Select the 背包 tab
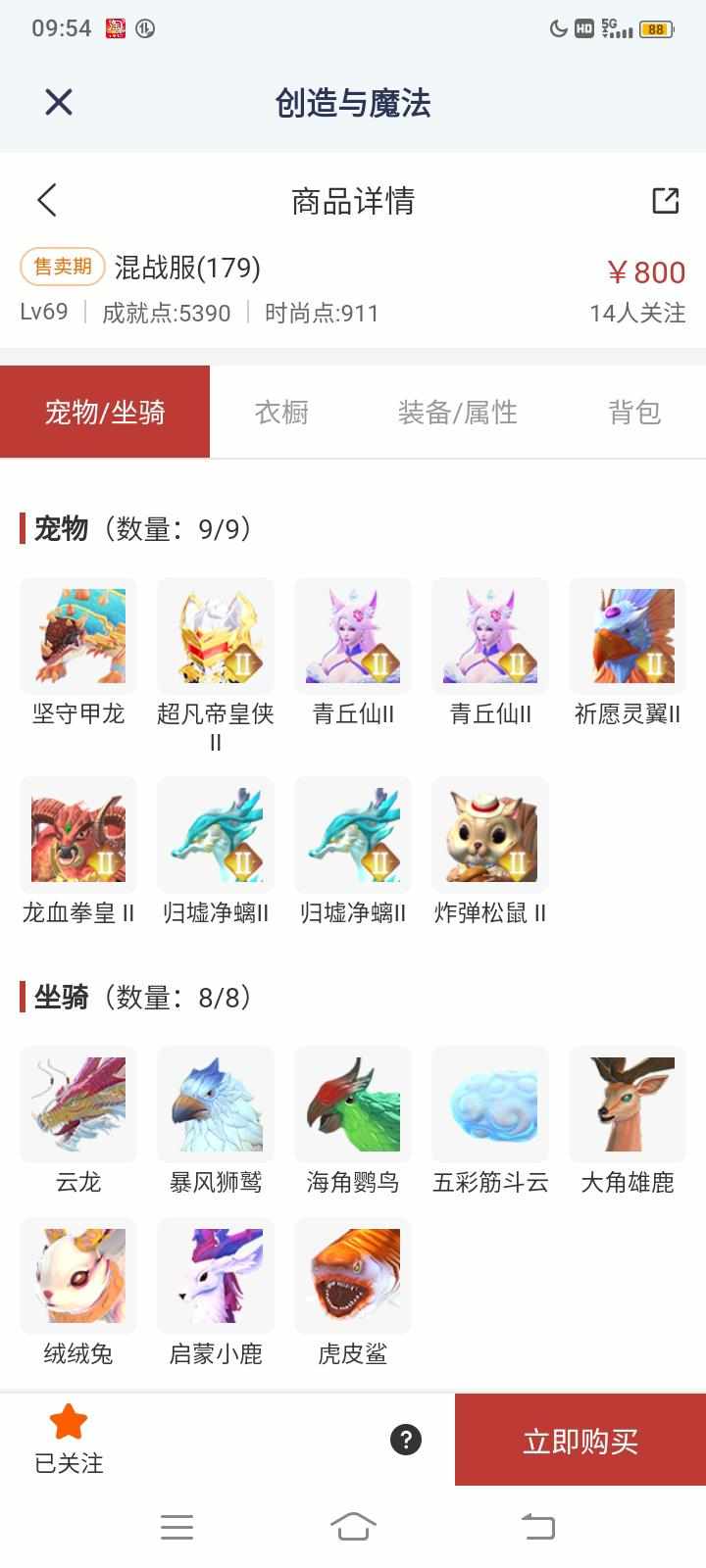 coord(634,412)
